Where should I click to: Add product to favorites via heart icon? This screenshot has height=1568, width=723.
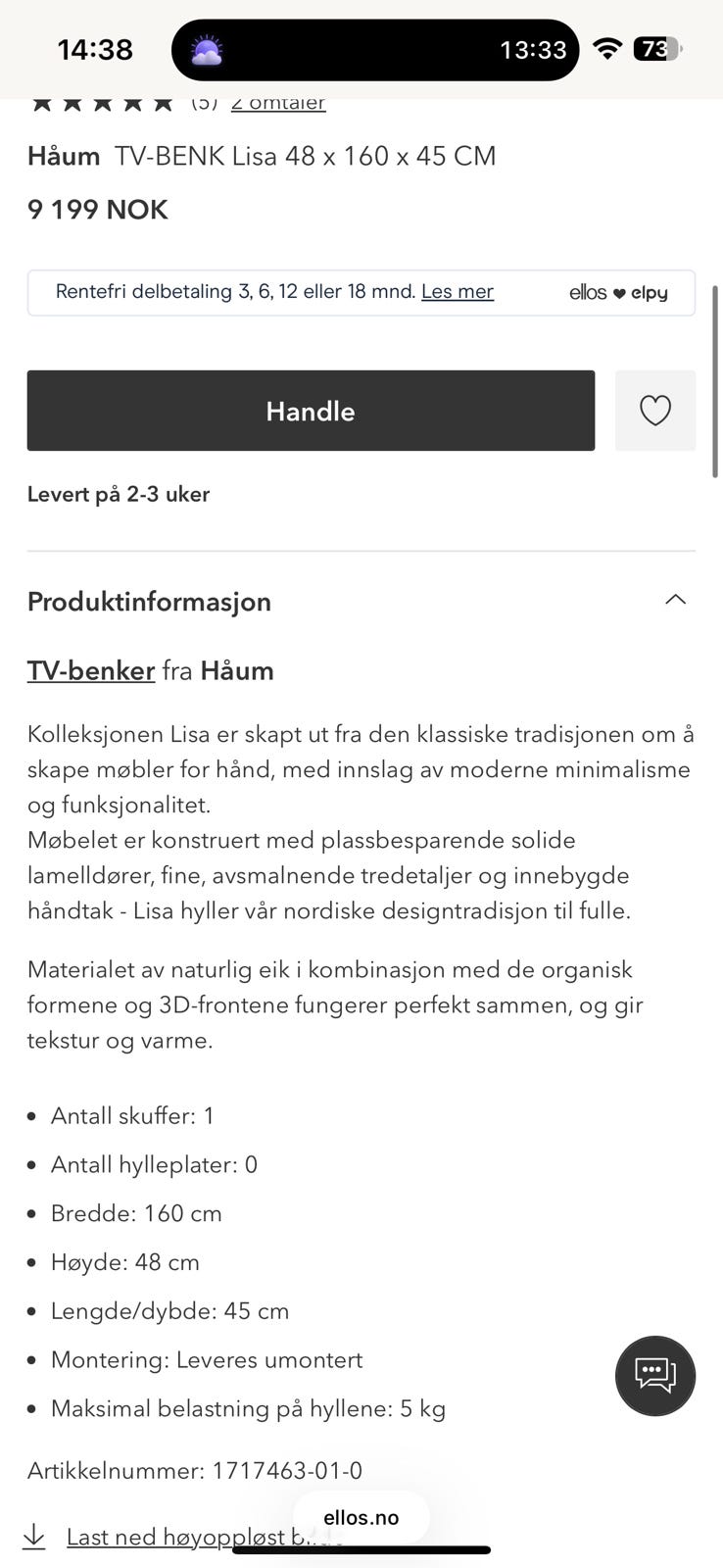click(654, 411)
